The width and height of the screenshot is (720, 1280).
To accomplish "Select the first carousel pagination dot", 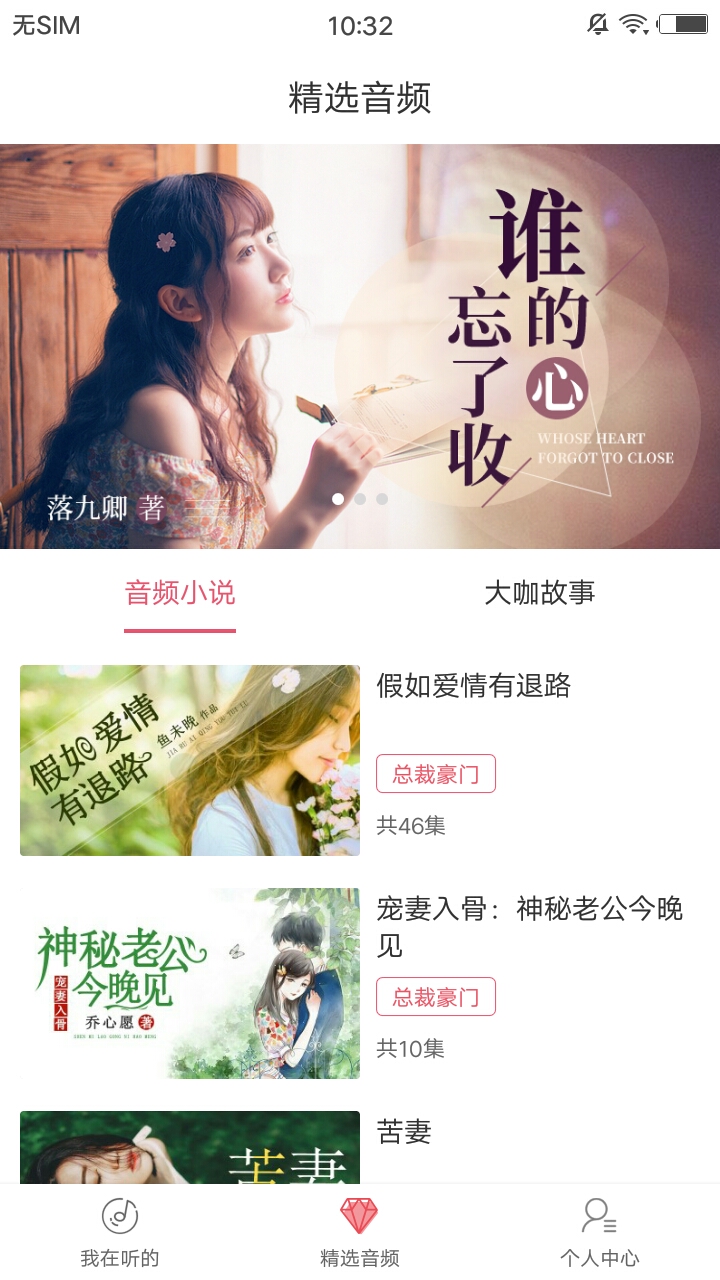I will click(x=340, y=497).
